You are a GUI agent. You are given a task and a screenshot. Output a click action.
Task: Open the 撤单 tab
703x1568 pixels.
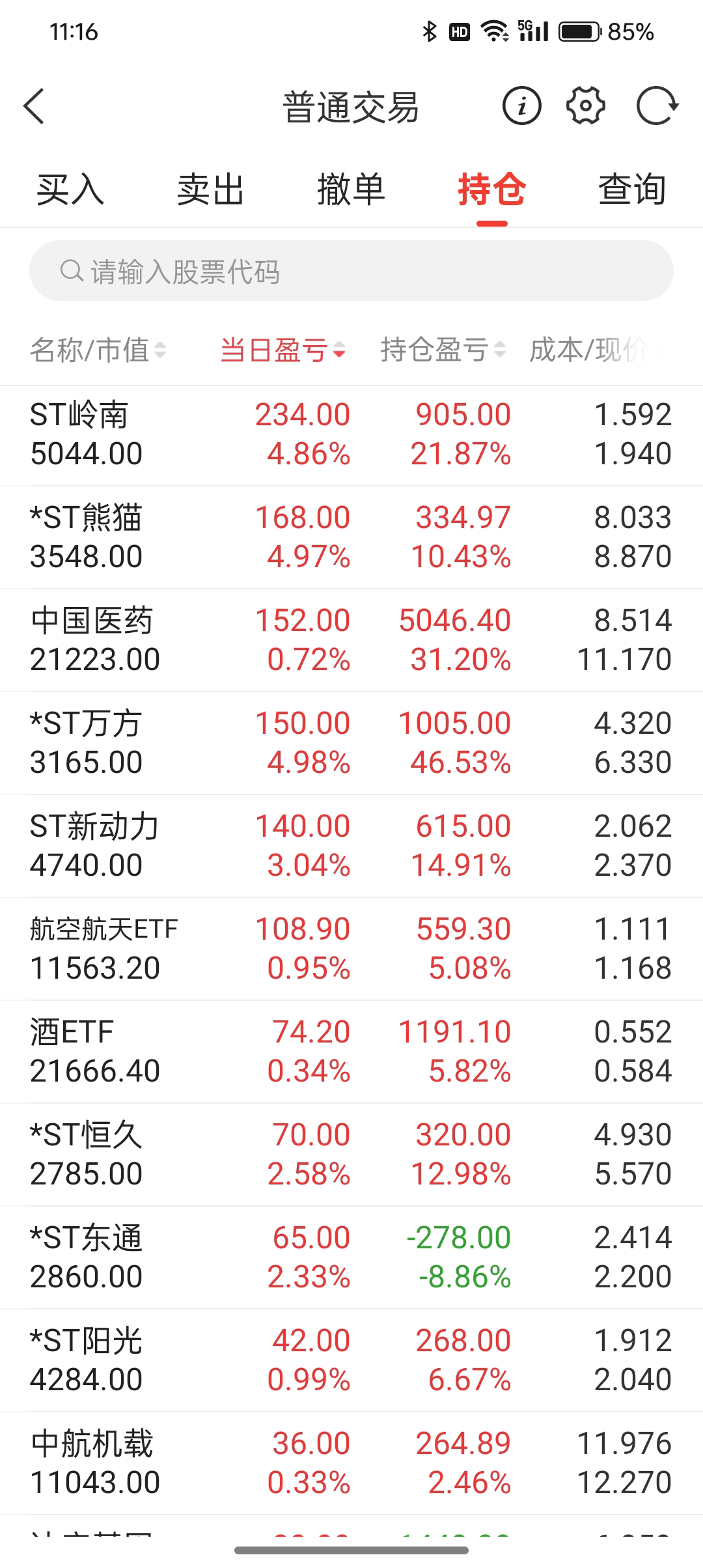coord(351,190)
